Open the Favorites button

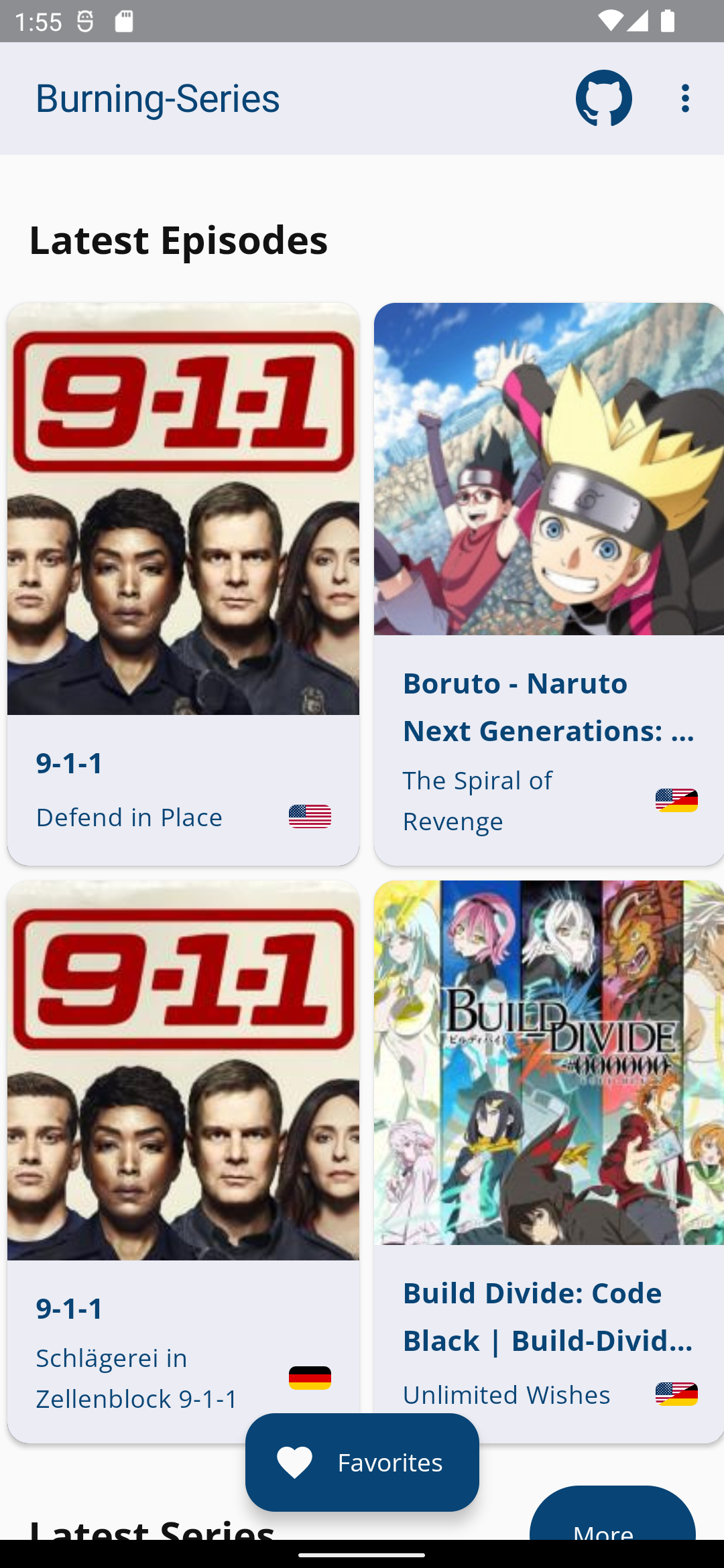click(x=362, y=1462)
